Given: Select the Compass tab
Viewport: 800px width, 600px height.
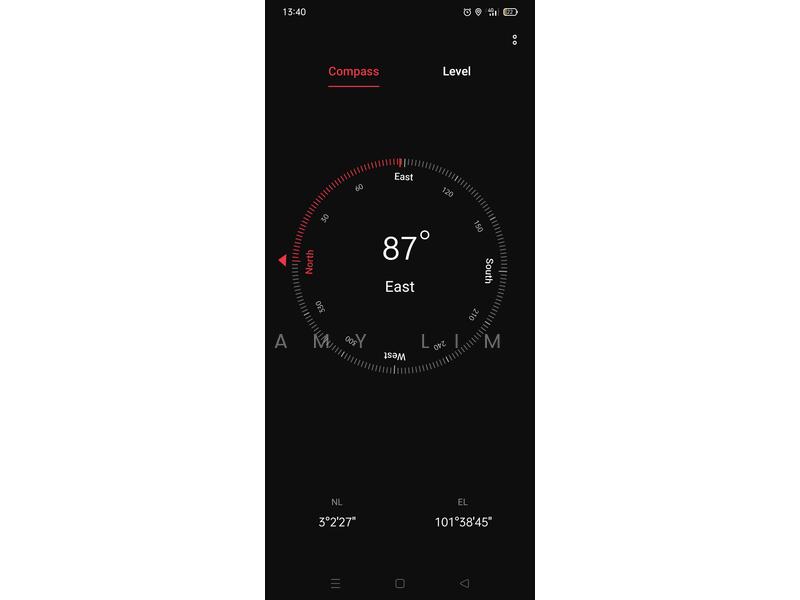Looking at the screenshot, I should (x=353, y=71).
